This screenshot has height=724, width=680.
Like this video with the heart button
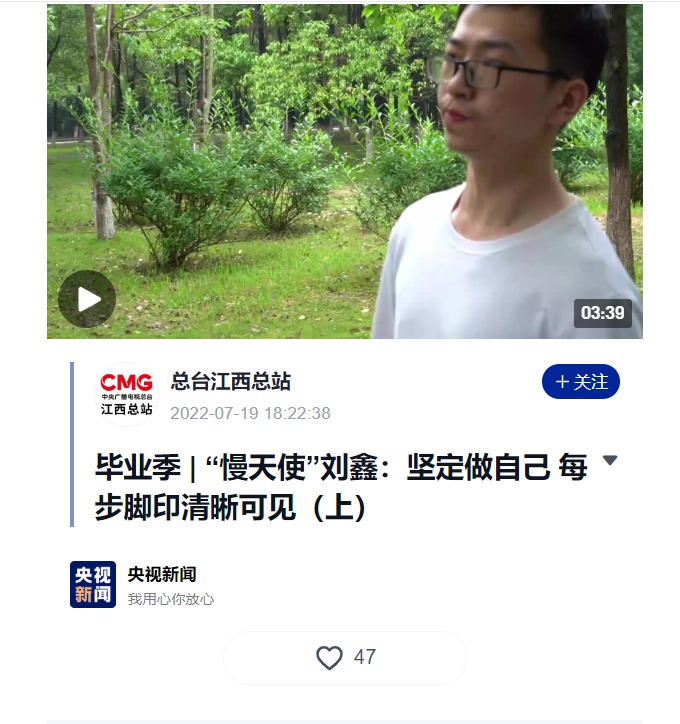[x=330, y=657]
